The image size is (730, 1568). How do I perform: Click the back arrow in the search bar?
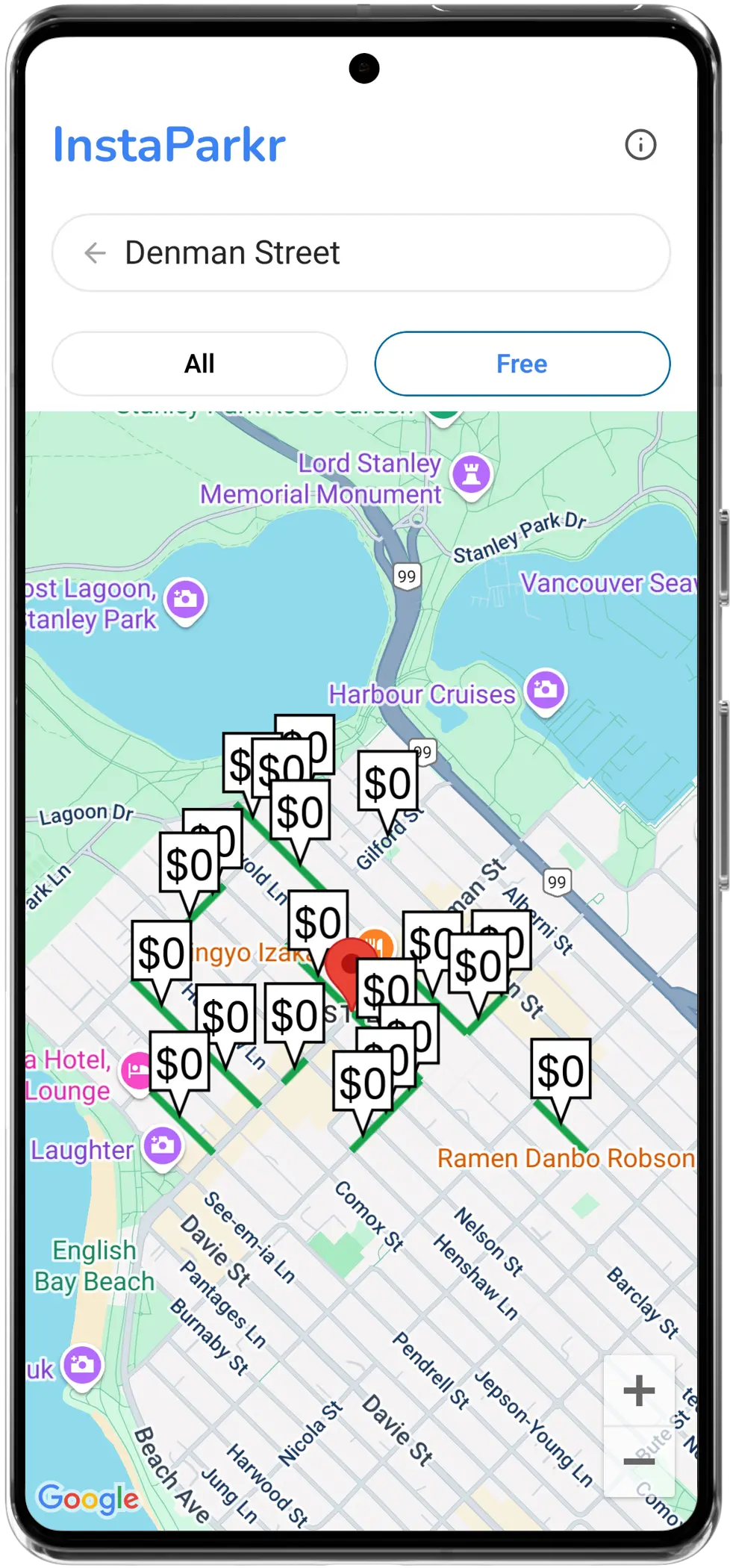[x=95, y=253]
